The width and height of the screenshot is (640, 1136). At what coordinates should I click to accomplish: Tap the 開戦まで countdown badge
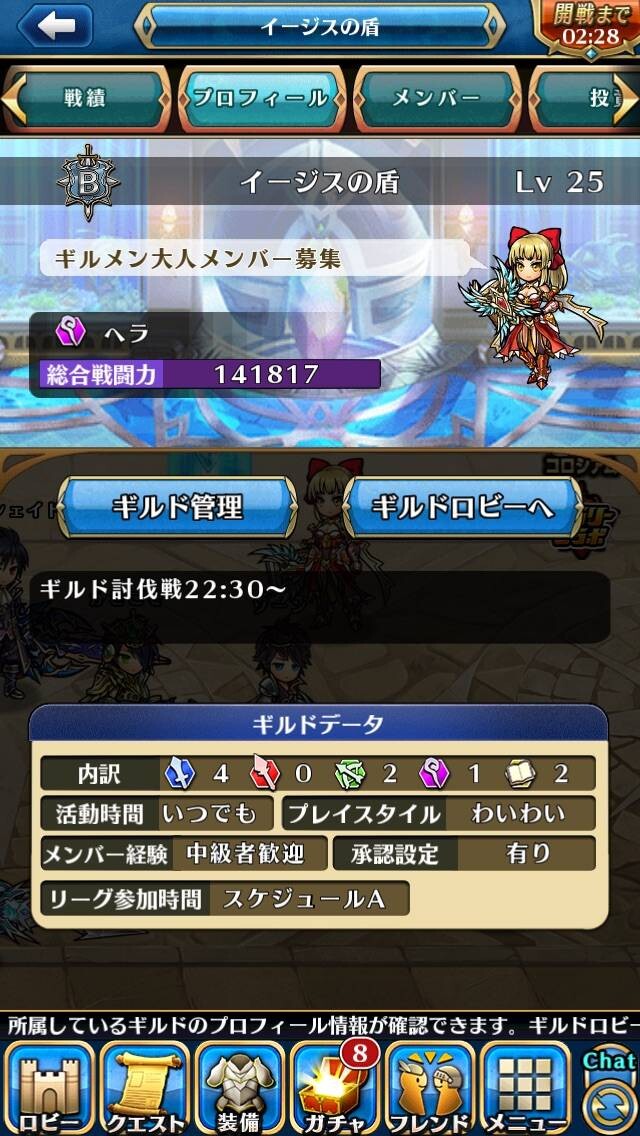click(x=590, y=28)
